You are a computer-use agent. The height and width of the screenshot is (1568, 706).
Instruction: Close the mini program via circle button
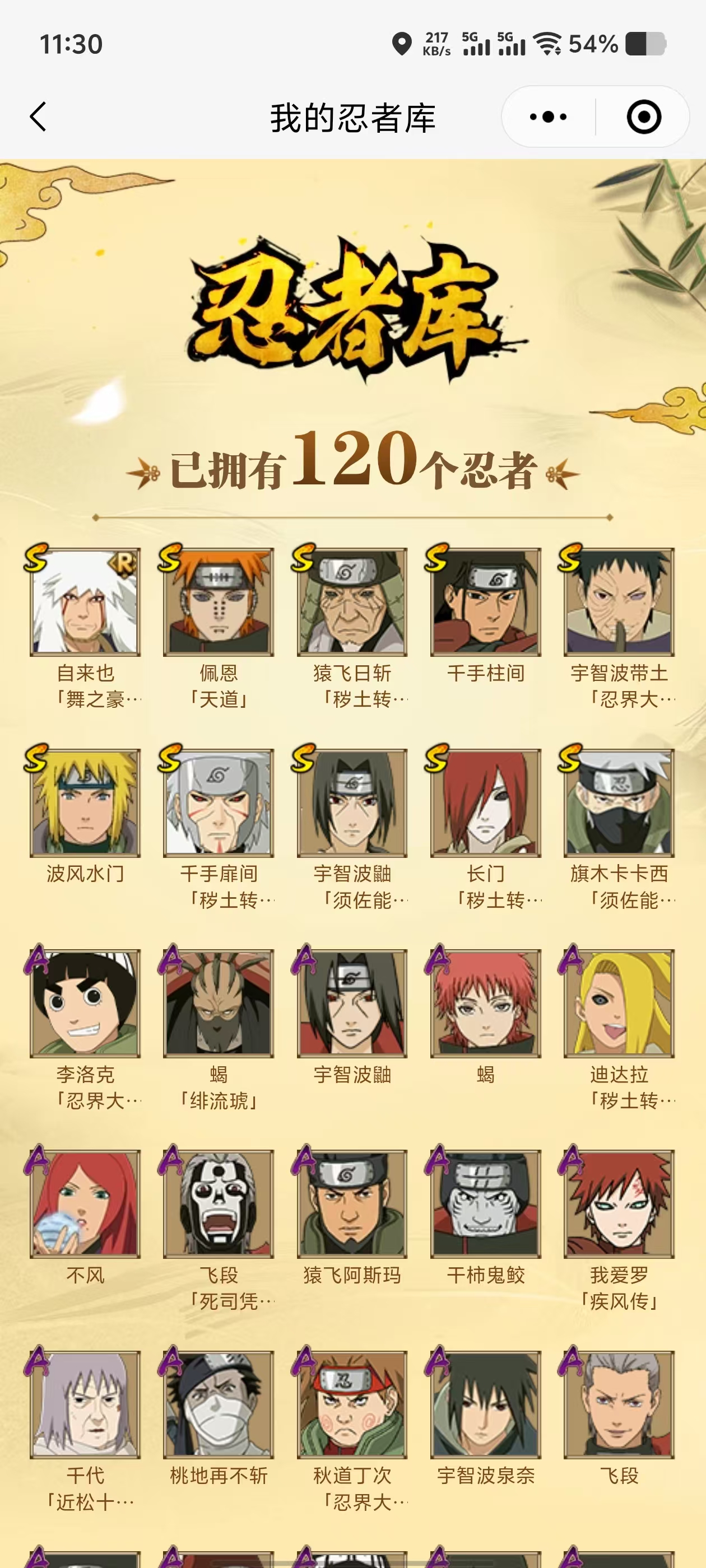coord(643,116)
